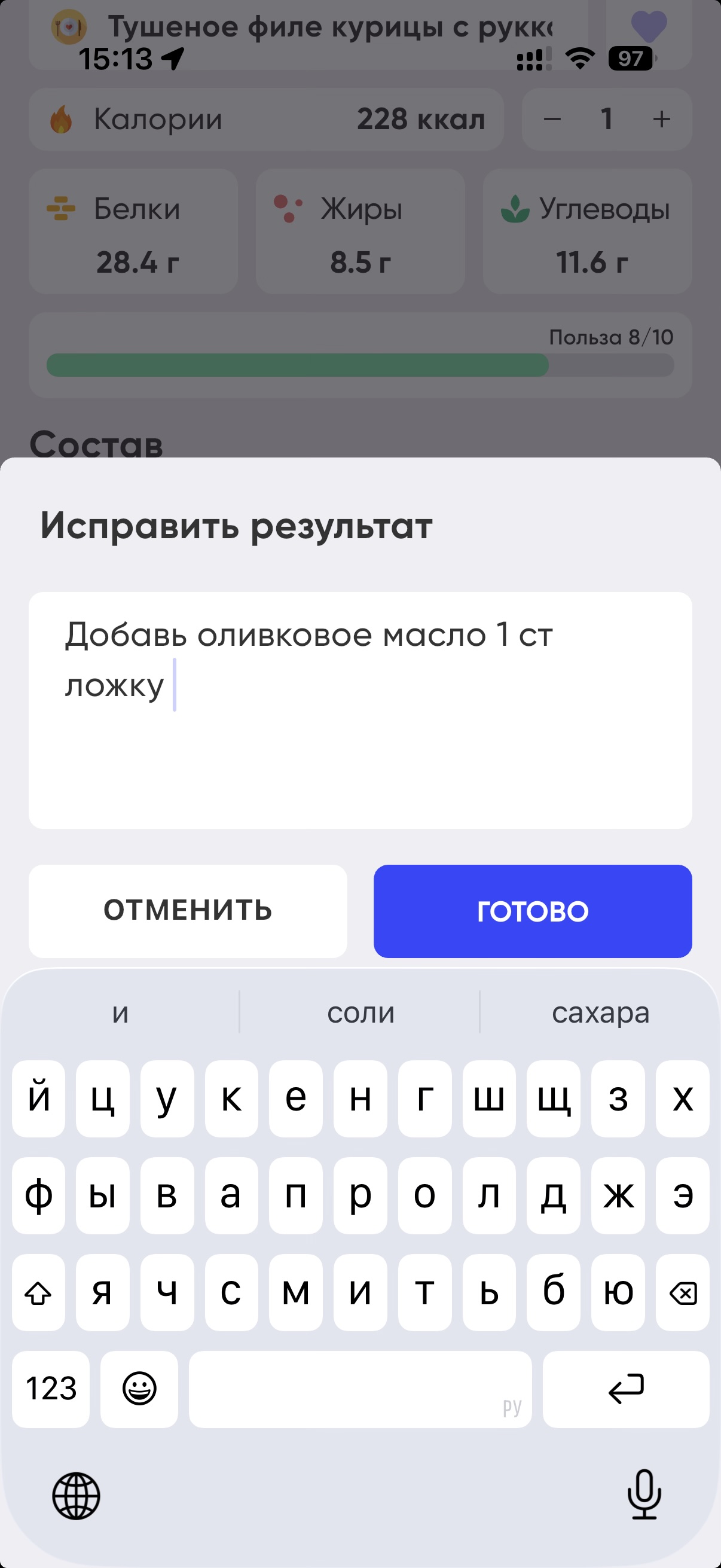Switch keyboard to 123 numbers layout
The height and width of the screenshot is (1568, 721).
tap(50, 1389)
